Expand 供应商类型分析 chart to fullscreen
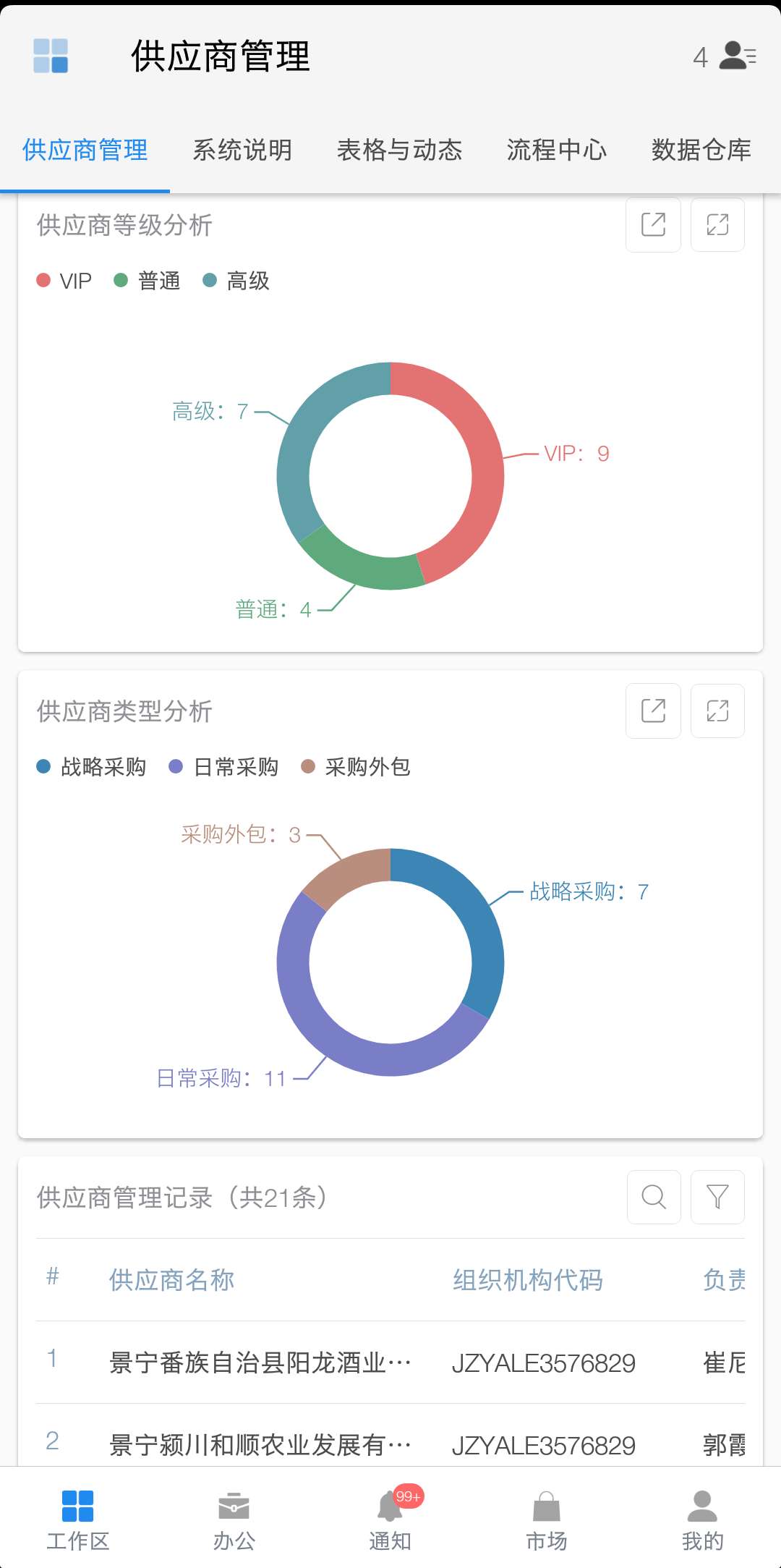Viewport: 781px width, 1568px height. [x=717, y=711]
